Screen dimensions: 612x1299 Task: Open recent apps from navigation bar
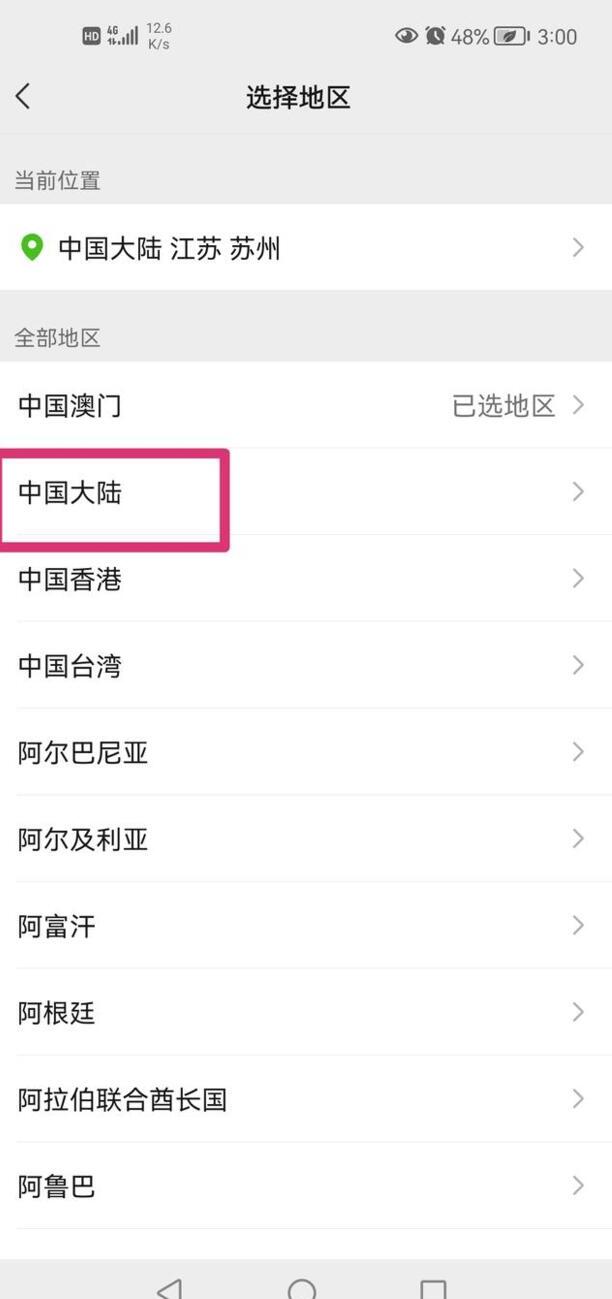pyautogui.click(x=433, y=1286)
